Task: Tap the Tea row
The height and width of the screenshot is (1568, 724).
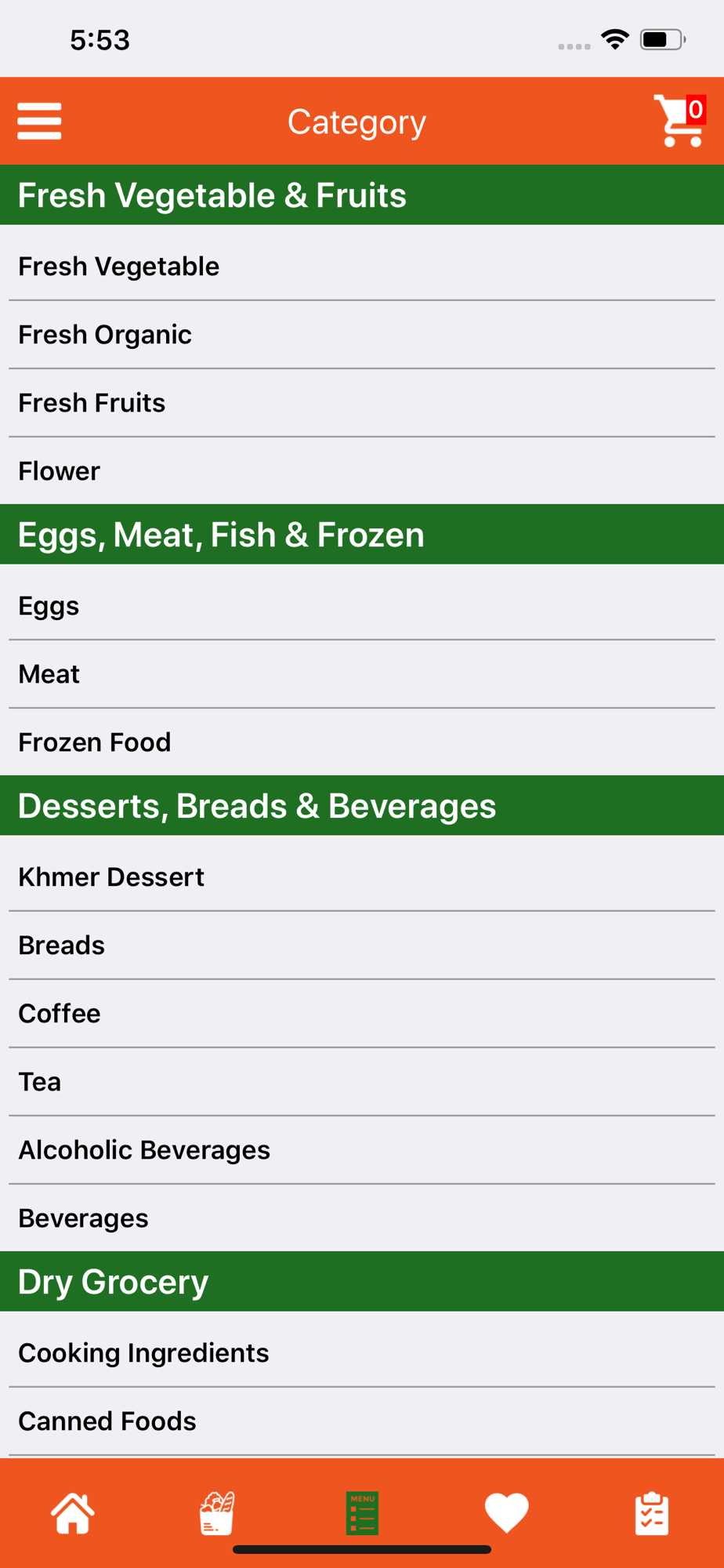Action: 362,1082
